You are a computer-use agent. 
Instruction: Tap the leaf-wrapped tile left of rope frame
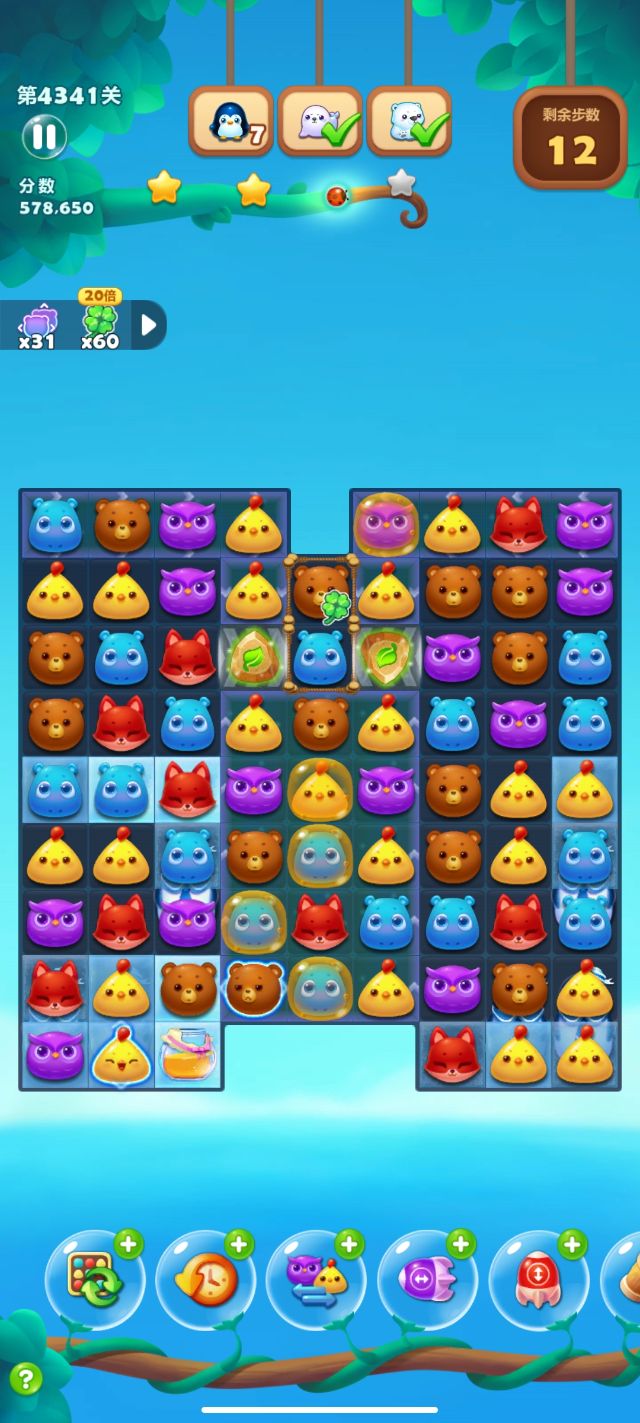pyautogui.click(x=253, y=657)
